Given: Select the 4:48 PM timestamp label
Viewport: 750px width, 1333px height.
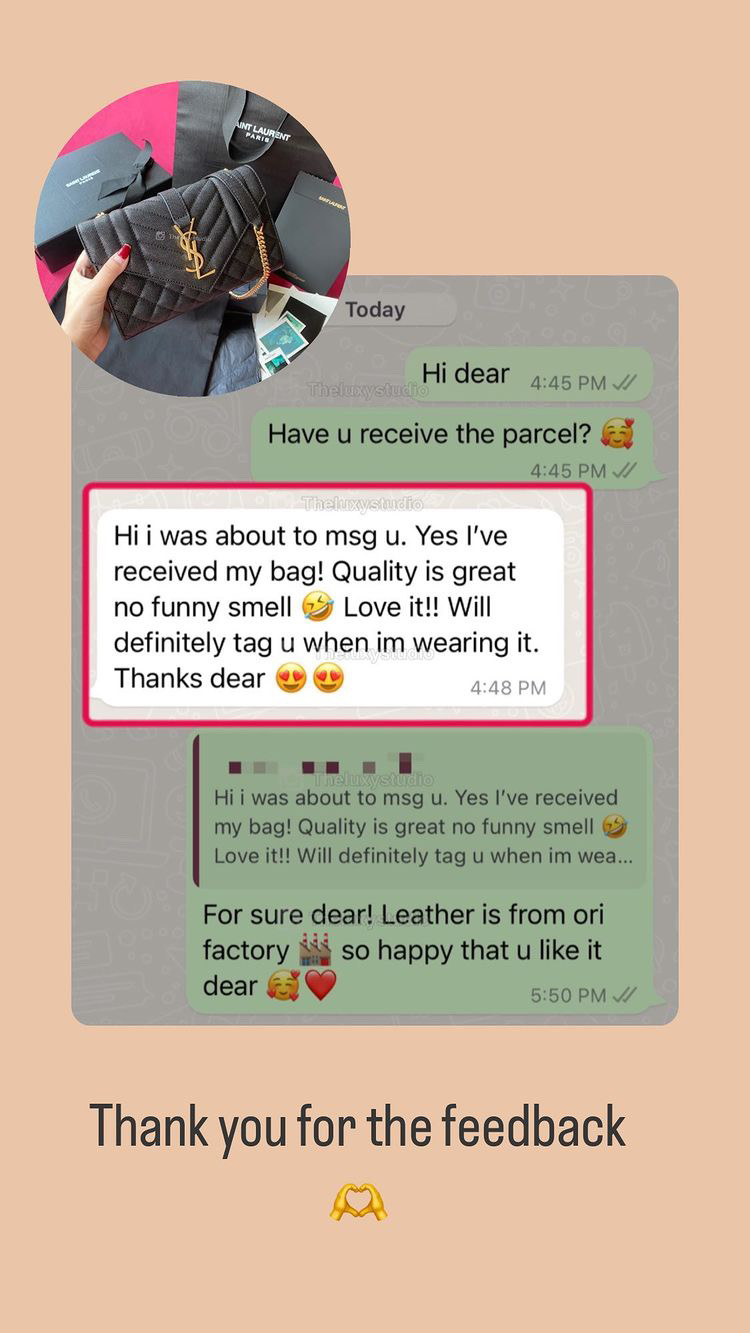Looking at the screenshot, I should tap(509, 687).
